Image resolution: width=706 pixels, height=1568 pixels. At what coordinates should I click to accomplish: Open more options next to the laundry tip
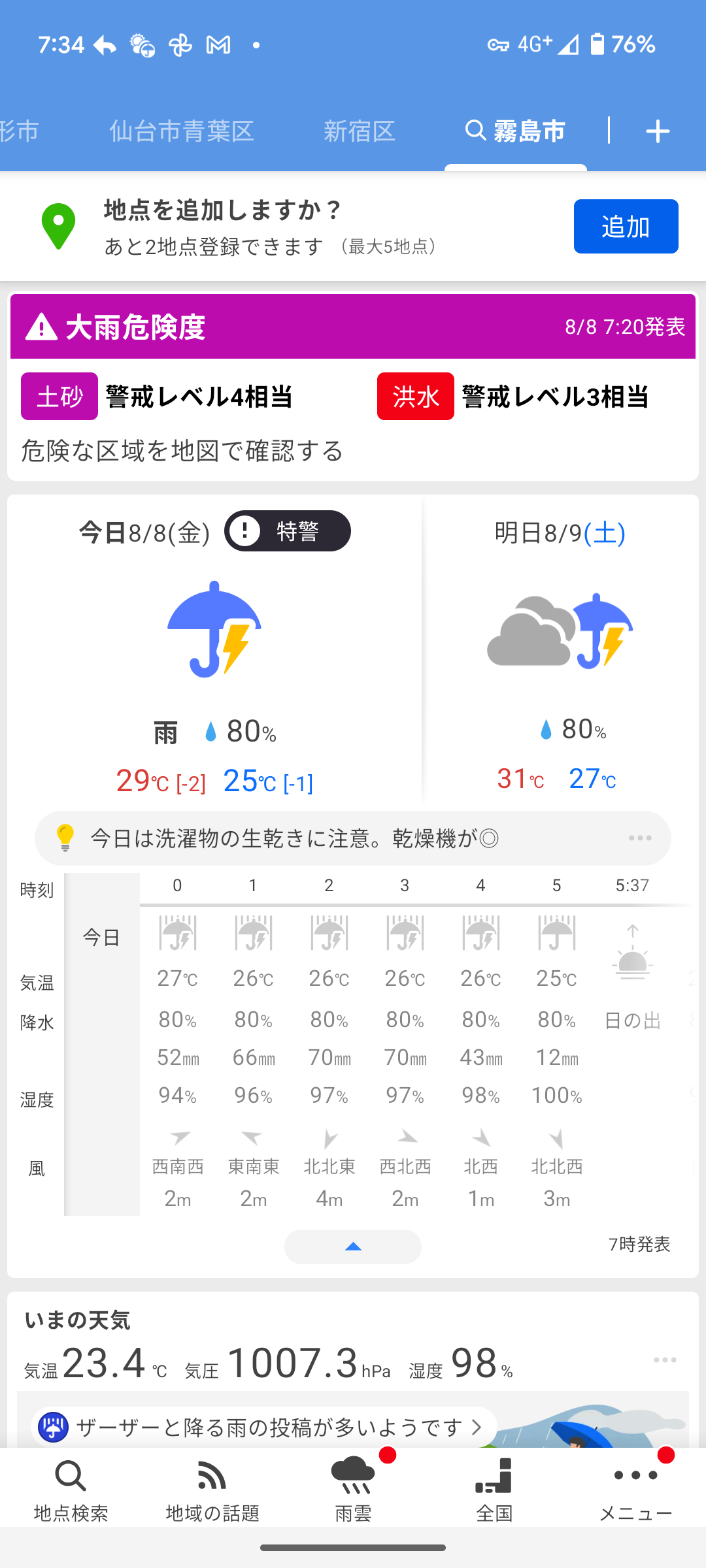coord(640,838)
